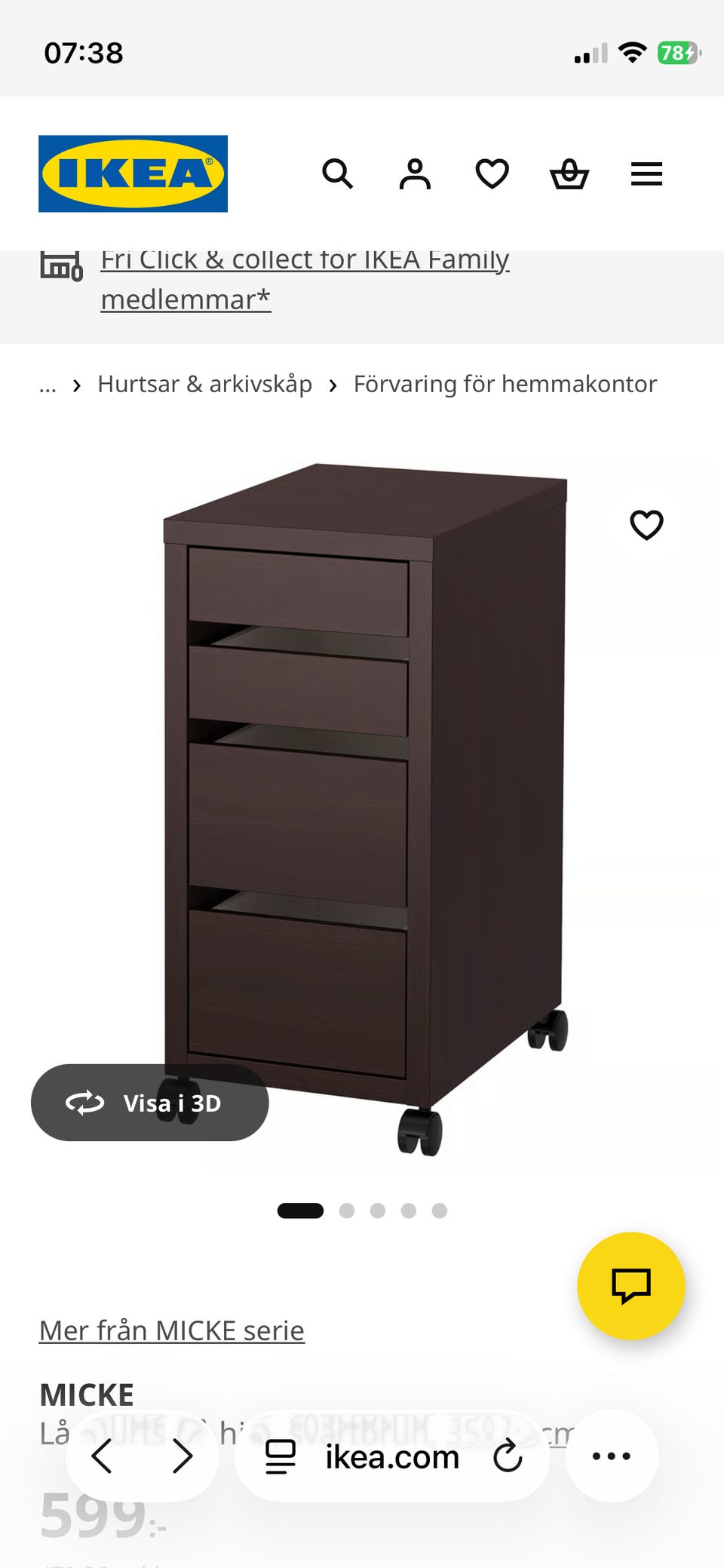This screenshot has width=724, height=1568.
Task: Open the ikea.com address bar
Action: [x=391, y=1457]
